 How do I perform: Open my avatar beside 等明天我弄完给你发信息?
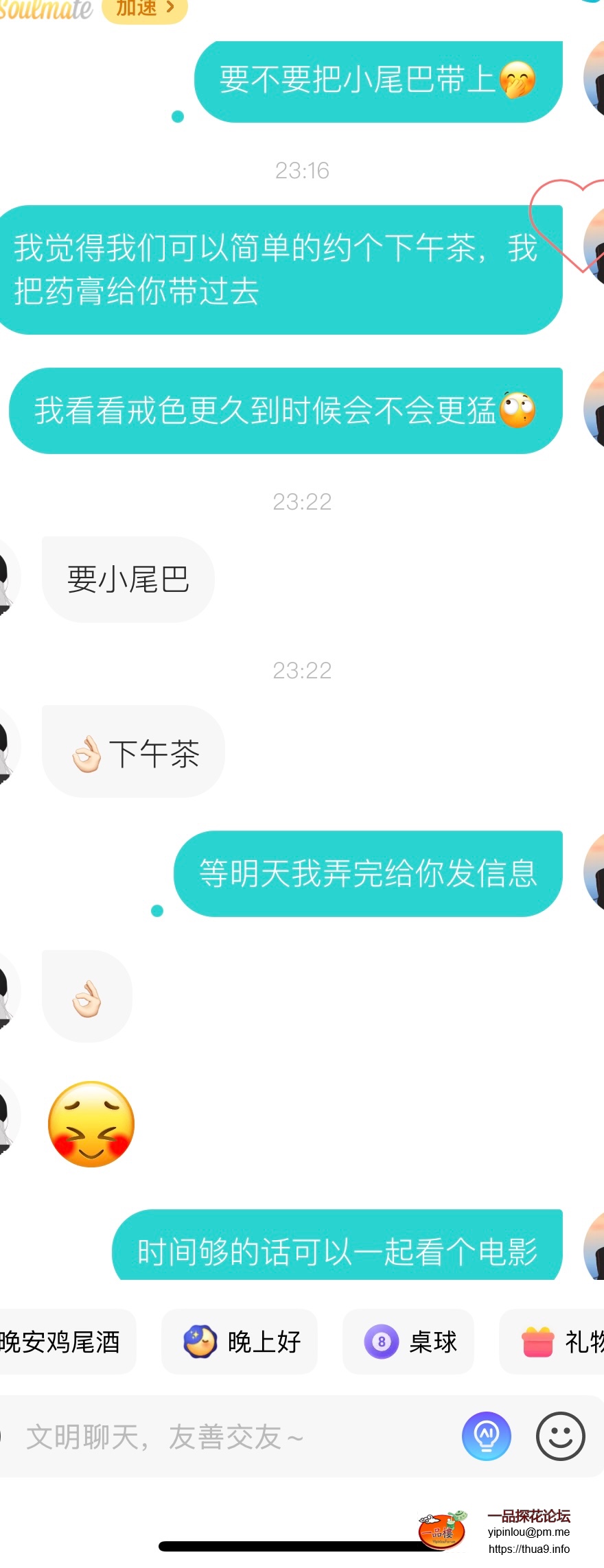(x=594, y=873)
